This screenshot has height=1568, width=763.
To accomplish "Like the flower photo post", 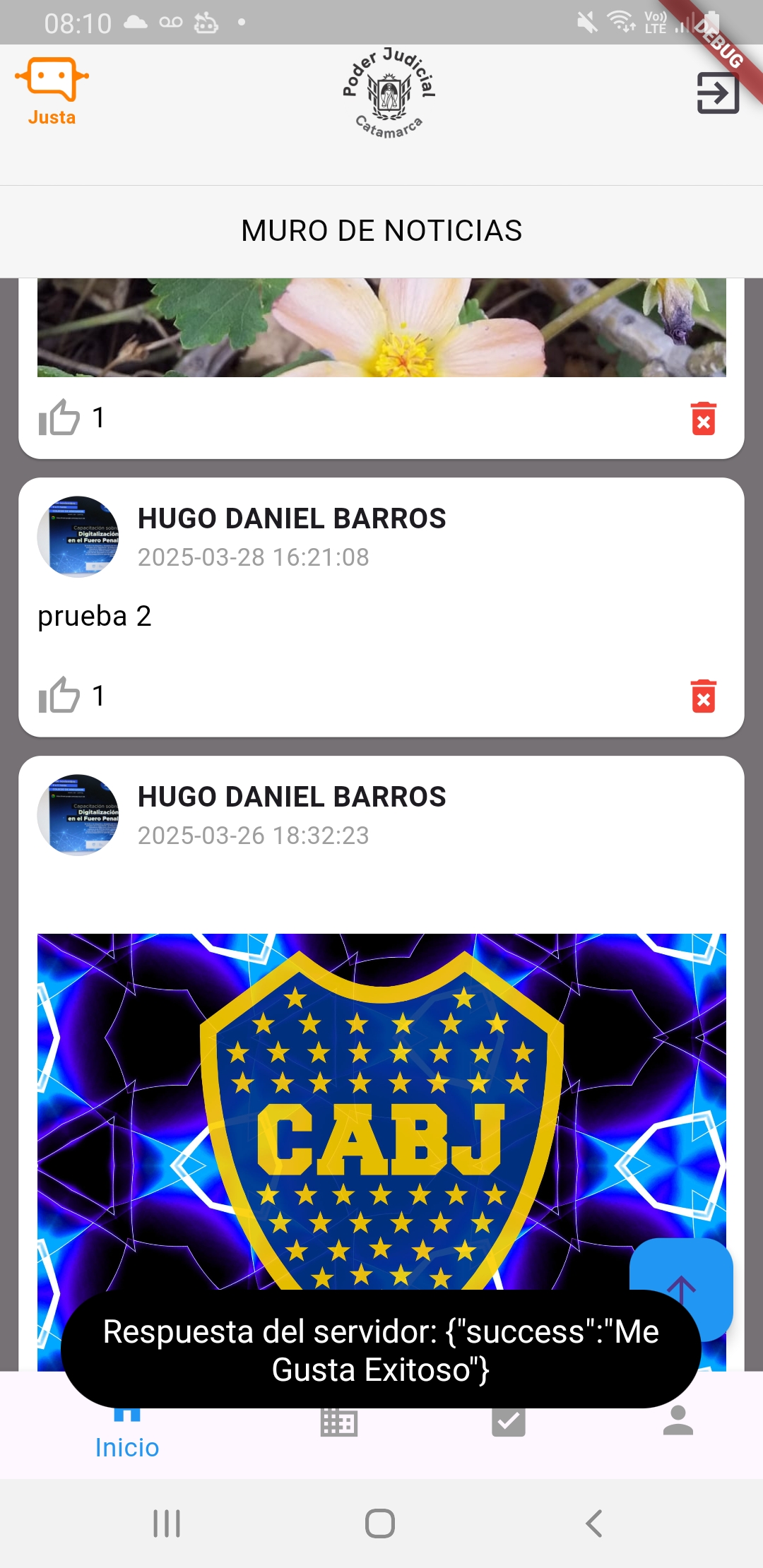I will coord(59,417).
